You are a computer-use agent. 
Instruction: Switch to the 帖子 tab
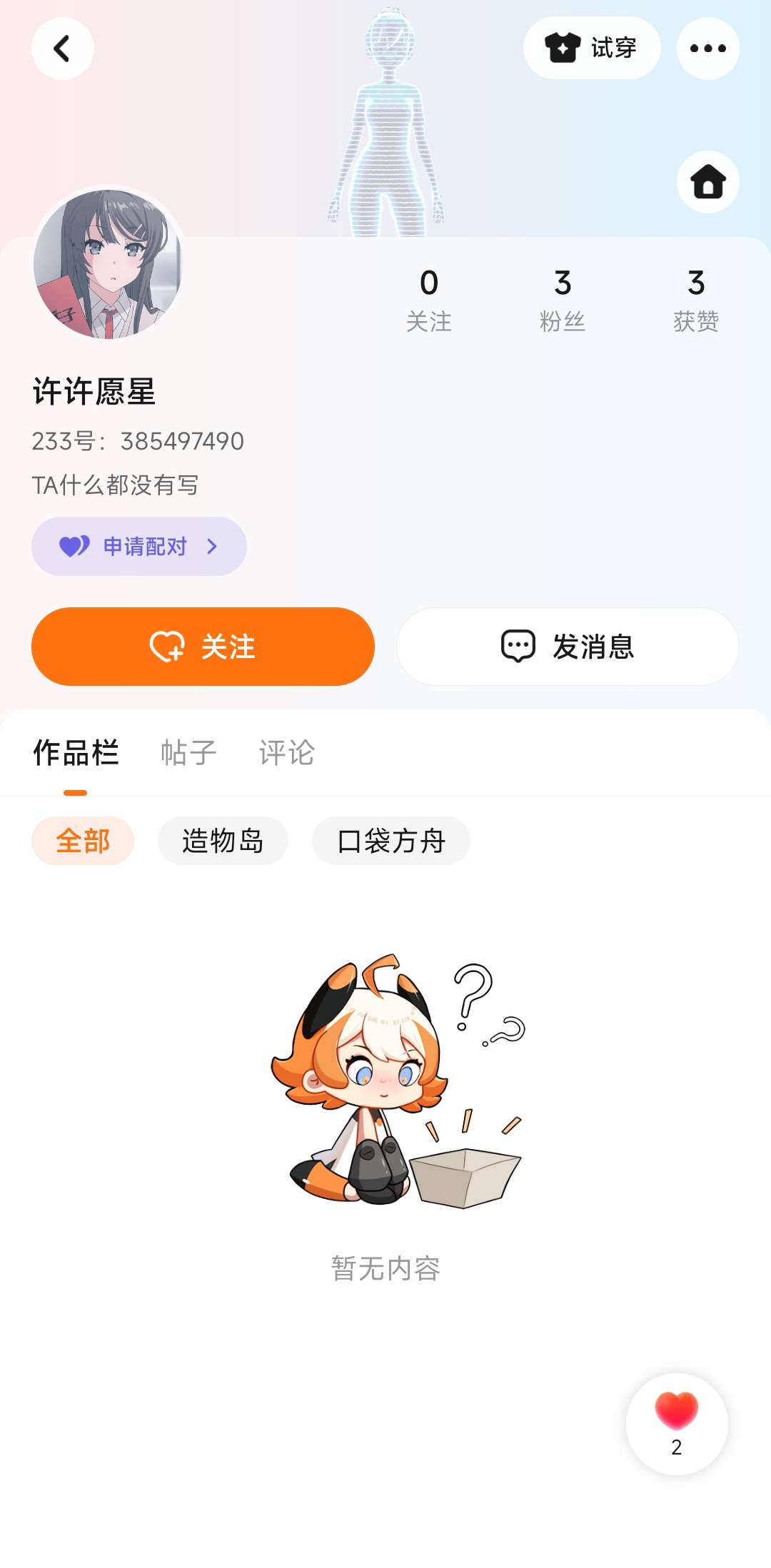click(188, 753)
